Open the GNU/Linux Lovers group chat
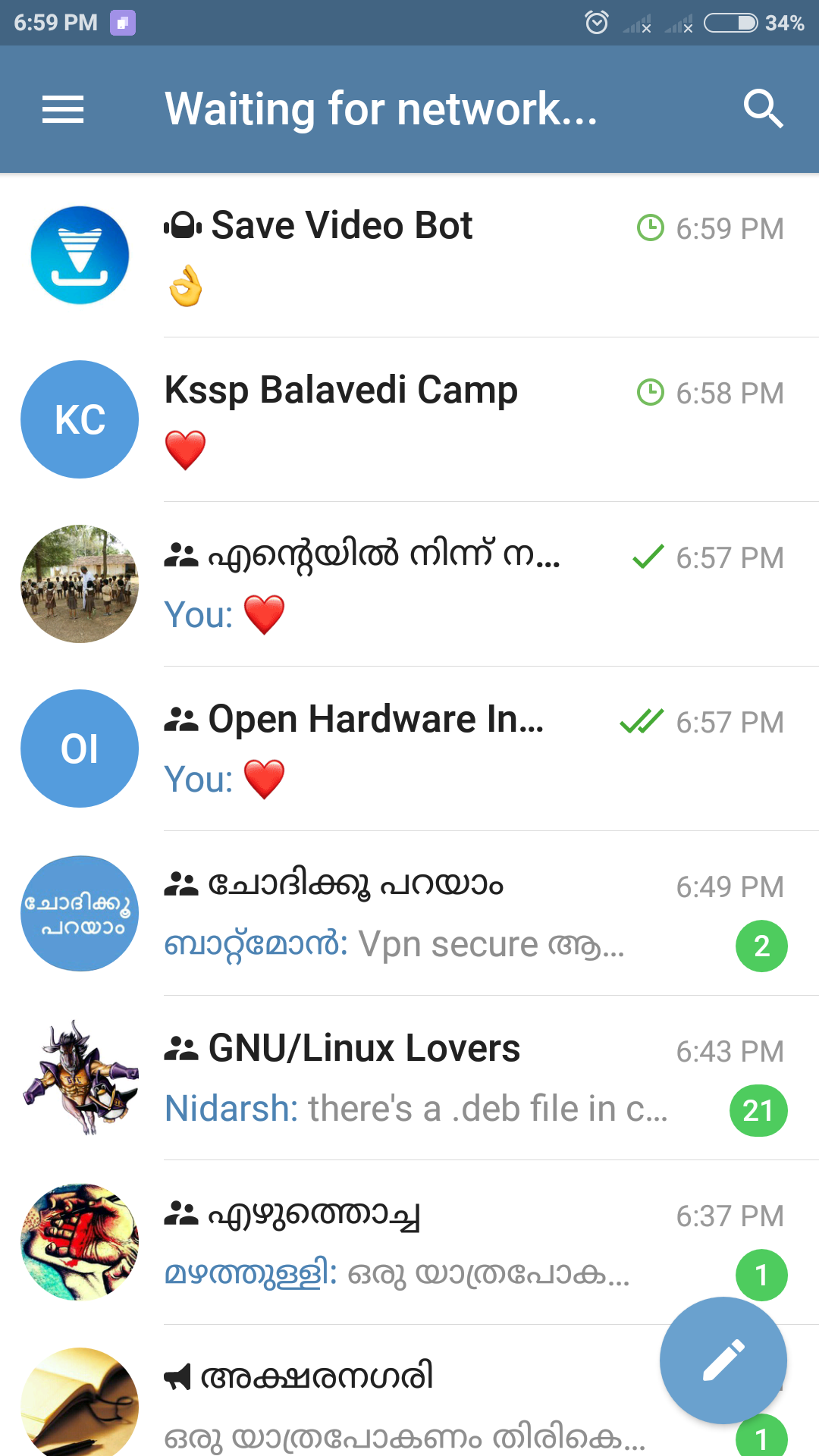Screen dimensions: 819x1456 (409, 1078)
